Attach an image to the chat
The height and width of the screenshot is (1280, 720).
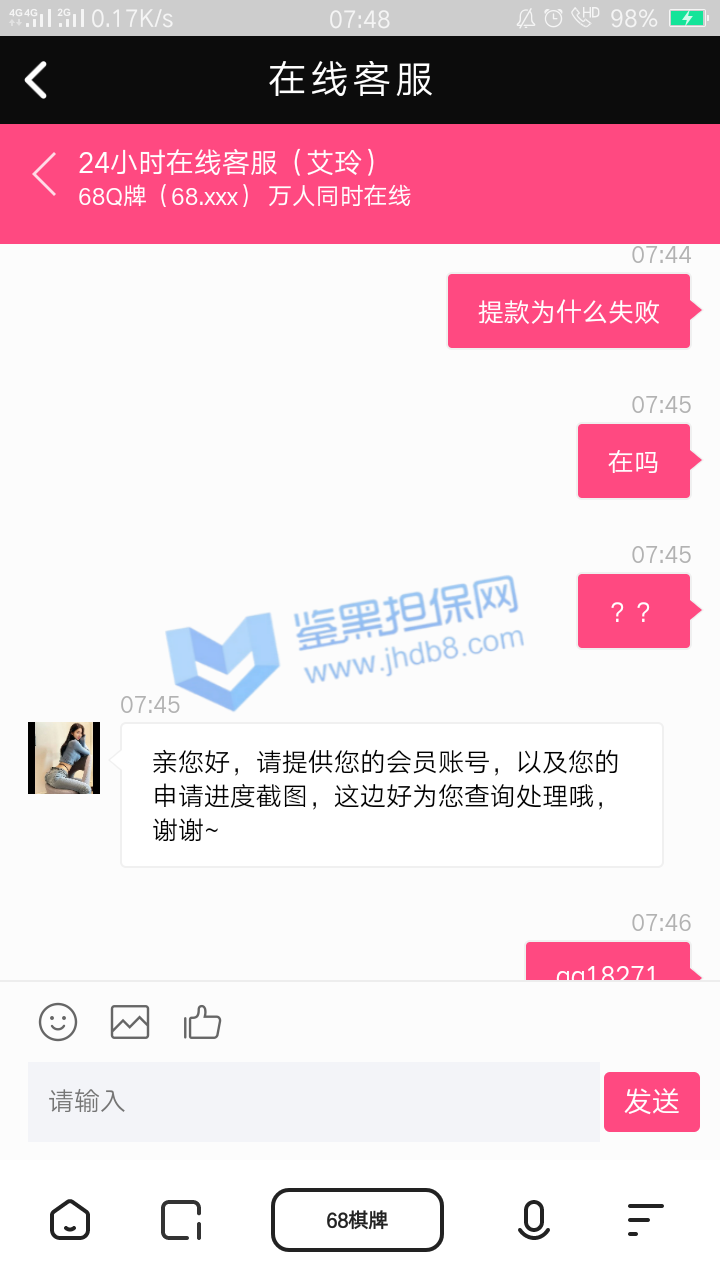coord(130,1021)
